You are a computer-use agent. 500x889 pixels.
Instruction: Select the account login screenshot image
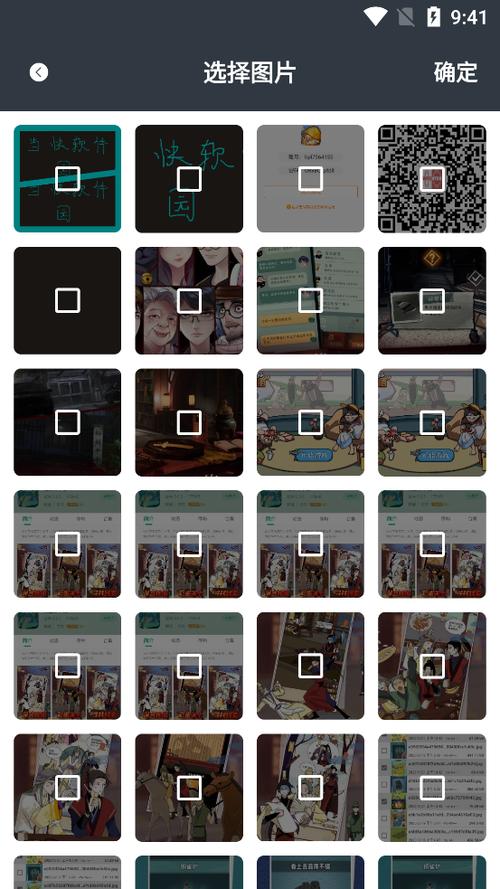coord(311,179)
